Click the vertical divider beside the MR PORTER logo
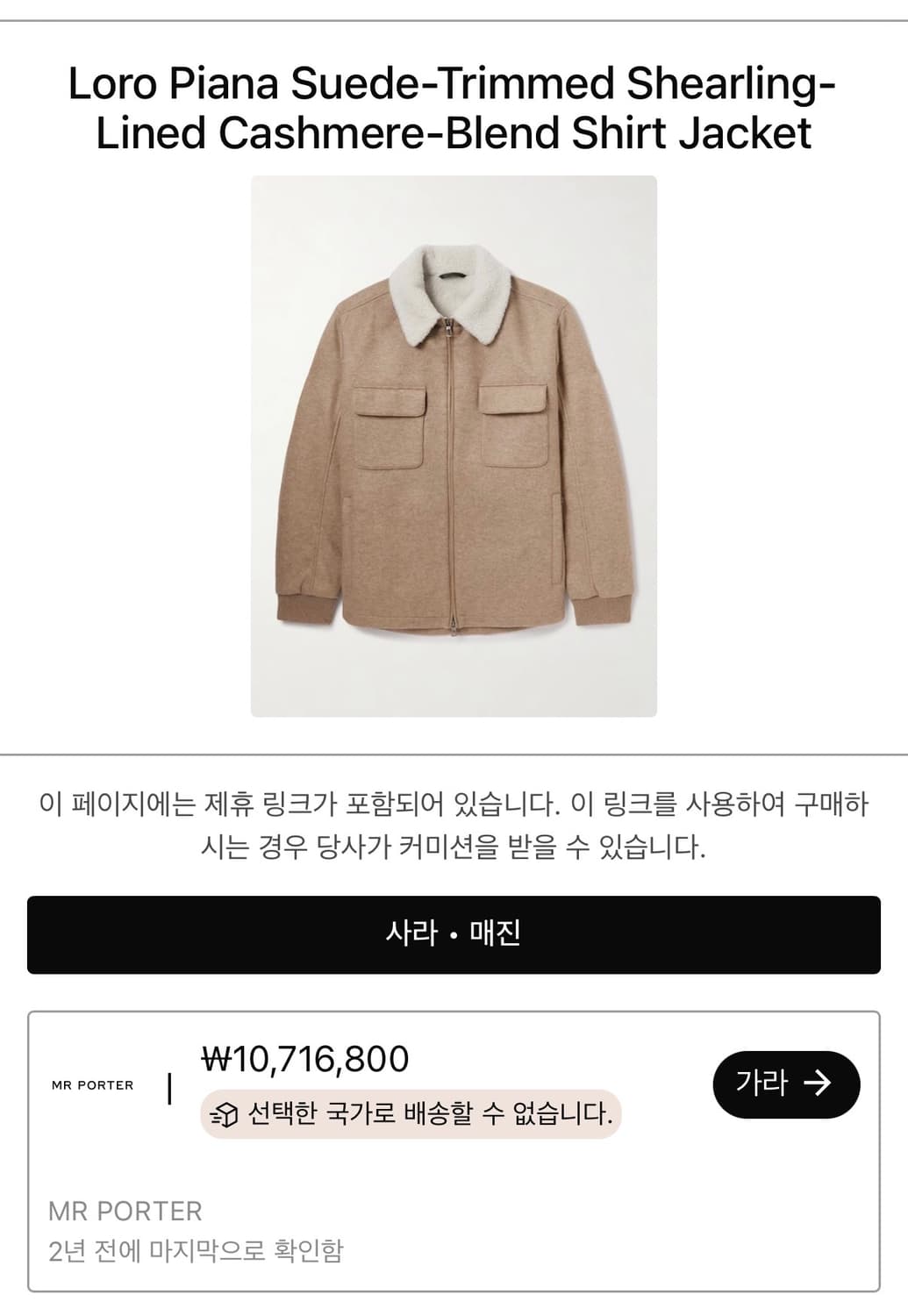This screenshot has height=1316, width=908. 169,1085
